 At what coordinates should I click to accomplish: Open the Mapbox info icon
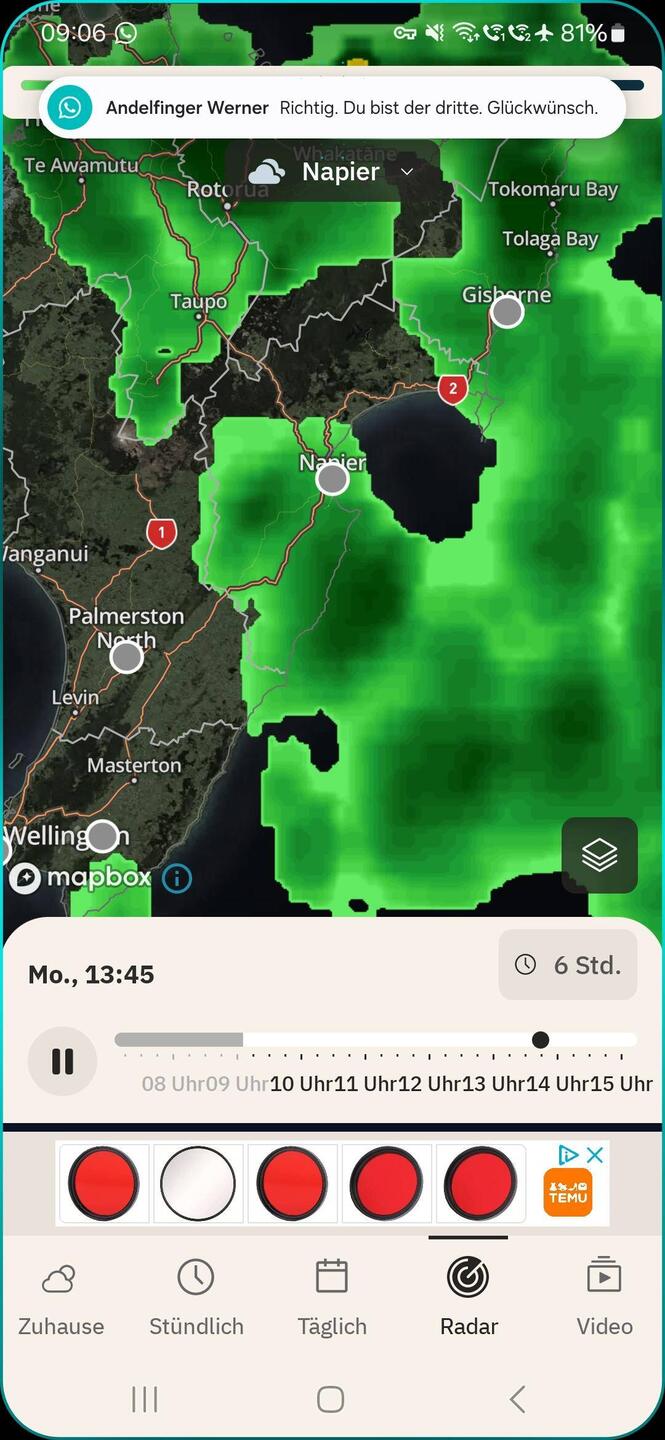tap(176, 879)
